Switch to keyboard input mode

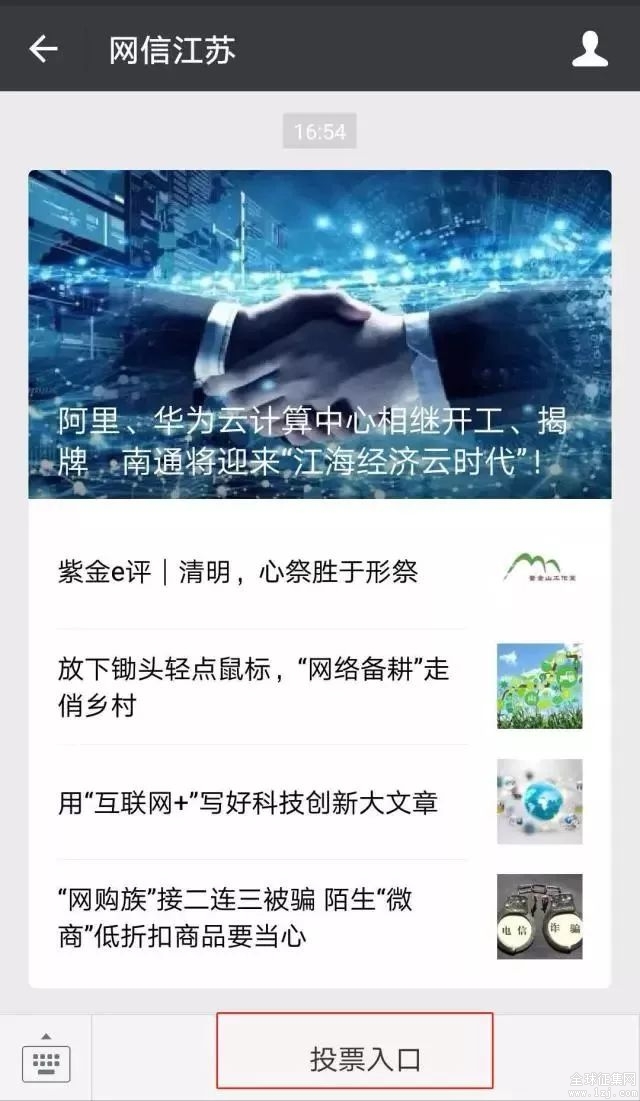pyautogui.click(x=46, y=1058)
